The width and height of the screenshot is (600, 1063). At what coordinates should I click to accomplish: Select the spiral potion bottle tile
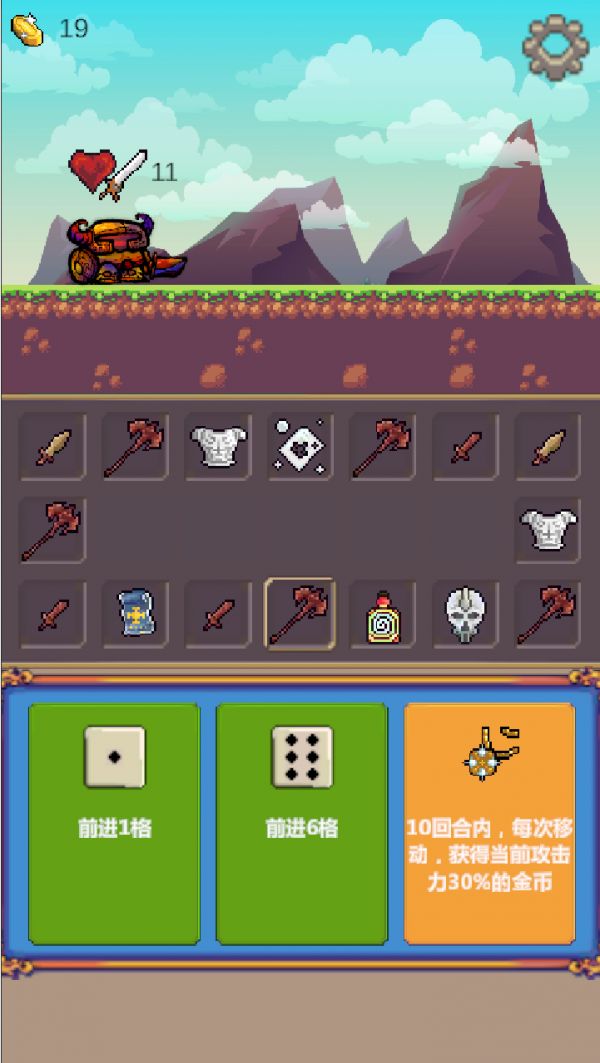point(383,615)
